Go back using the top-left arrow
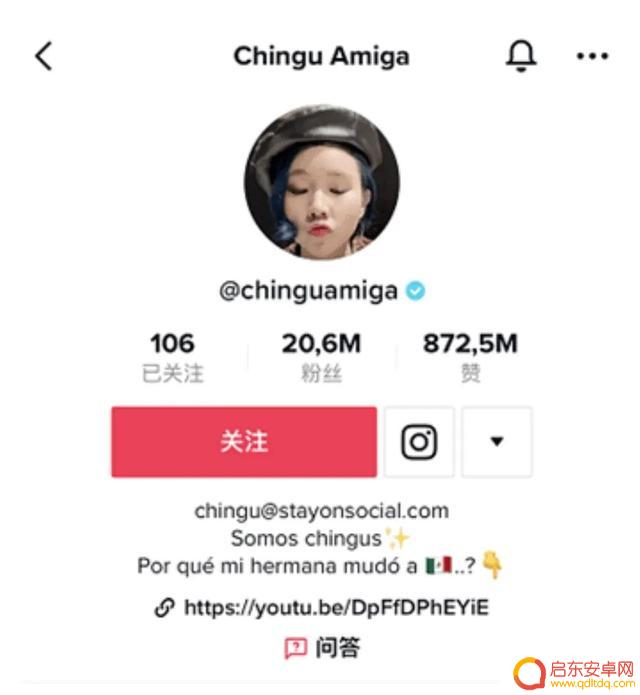 [x=43, y=56]
